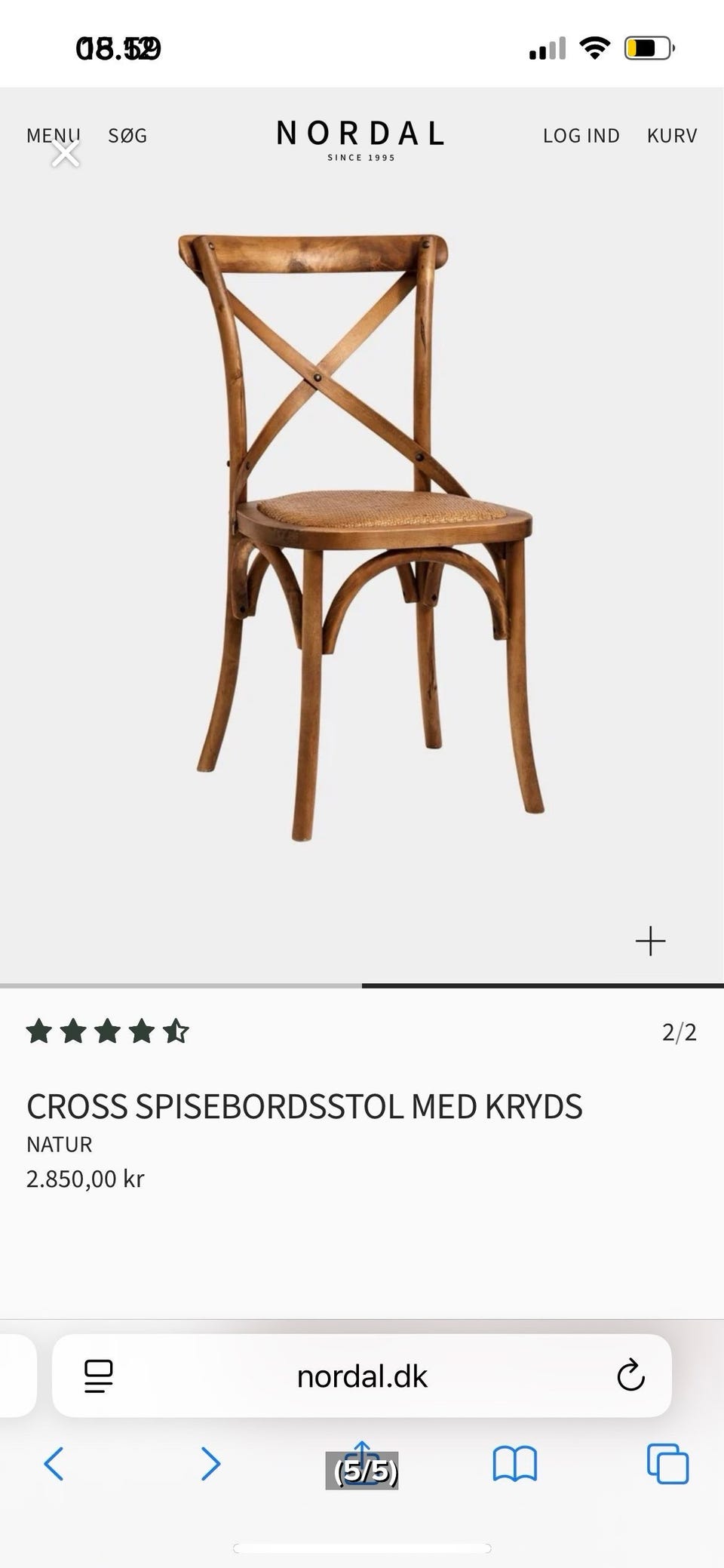Viewport: 724px width, 1568px height.
Task: Go to the Nordal home page logo
Action: (x=360, y=139)
